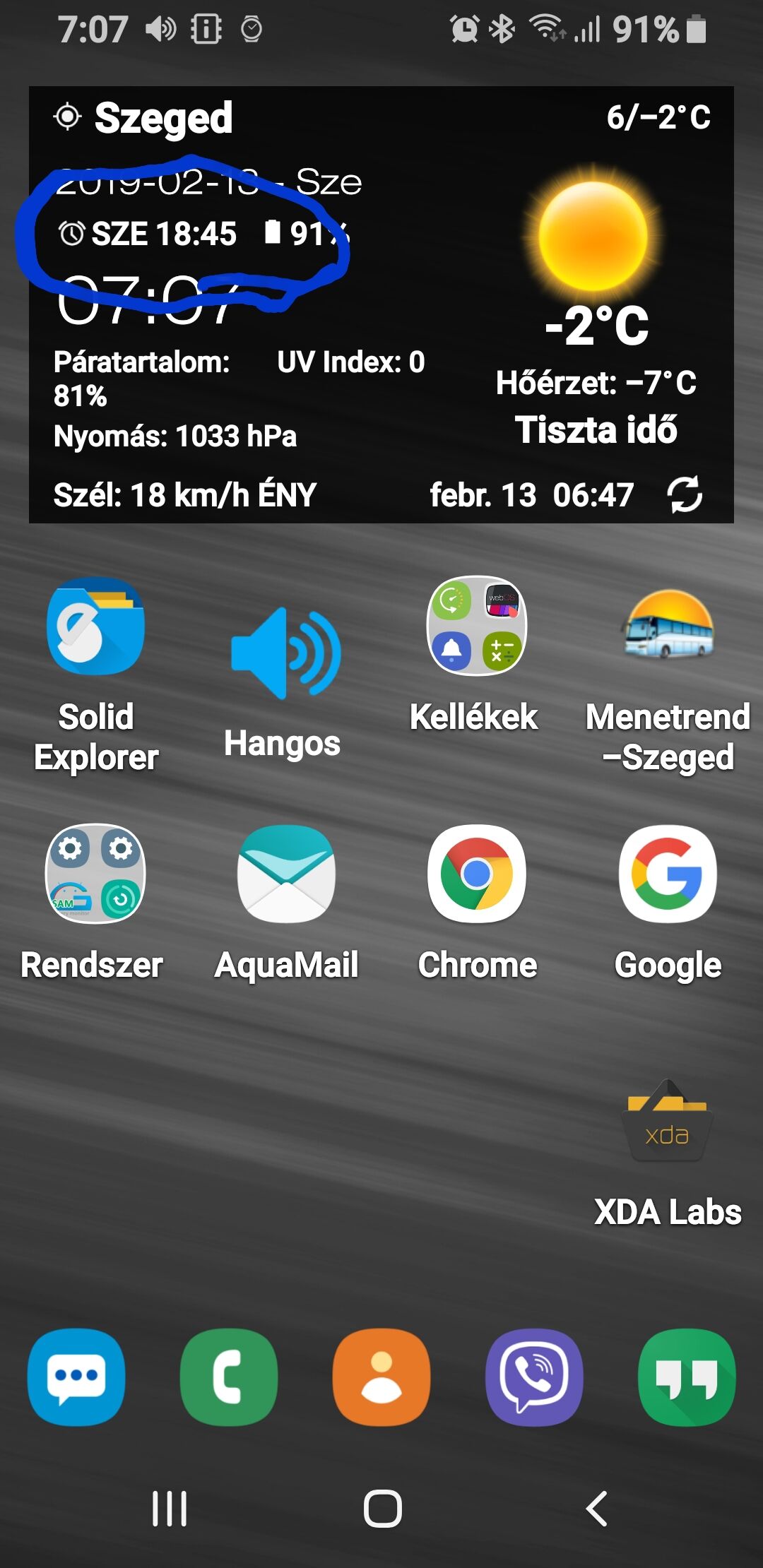Viewport: 763px width, 1568px height.
Task: Open Hangouts from the dock
Action: pyautogui.click(x=687, y=1377)
